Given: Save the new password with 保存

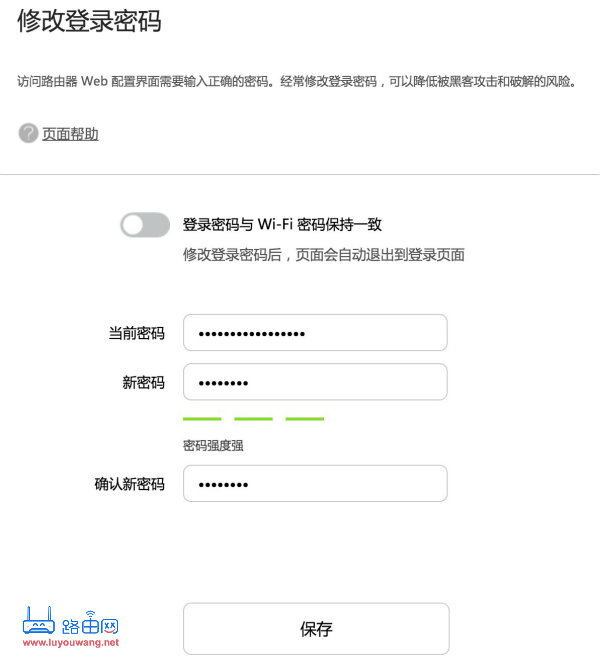Looking at the screenshot, I should pos(316,629).
